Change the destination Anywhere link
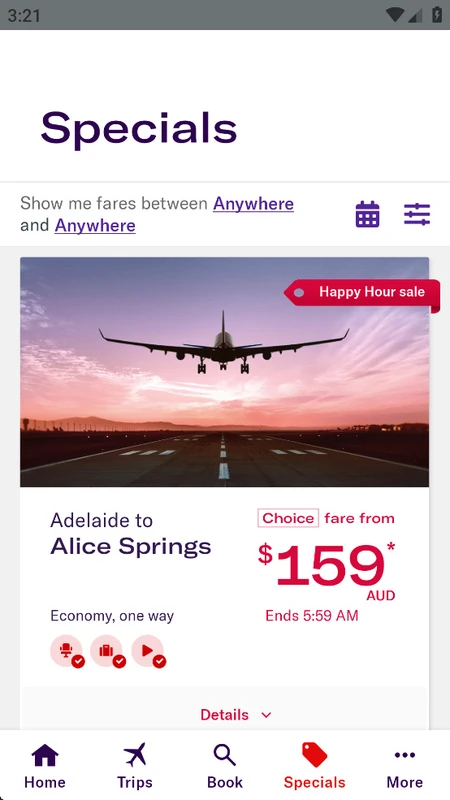 [x=95, y=225]
